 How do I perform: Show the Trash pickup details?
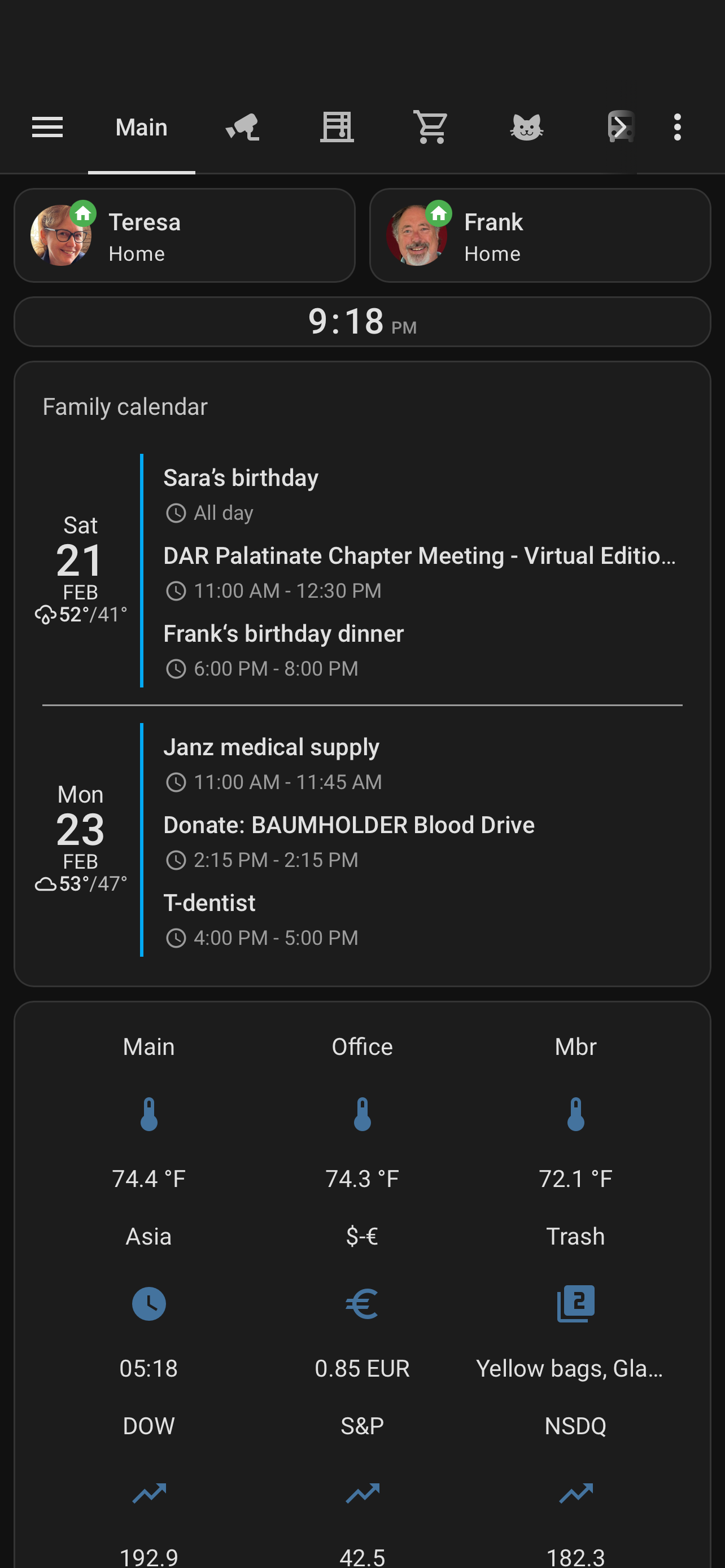point(575,1303)
